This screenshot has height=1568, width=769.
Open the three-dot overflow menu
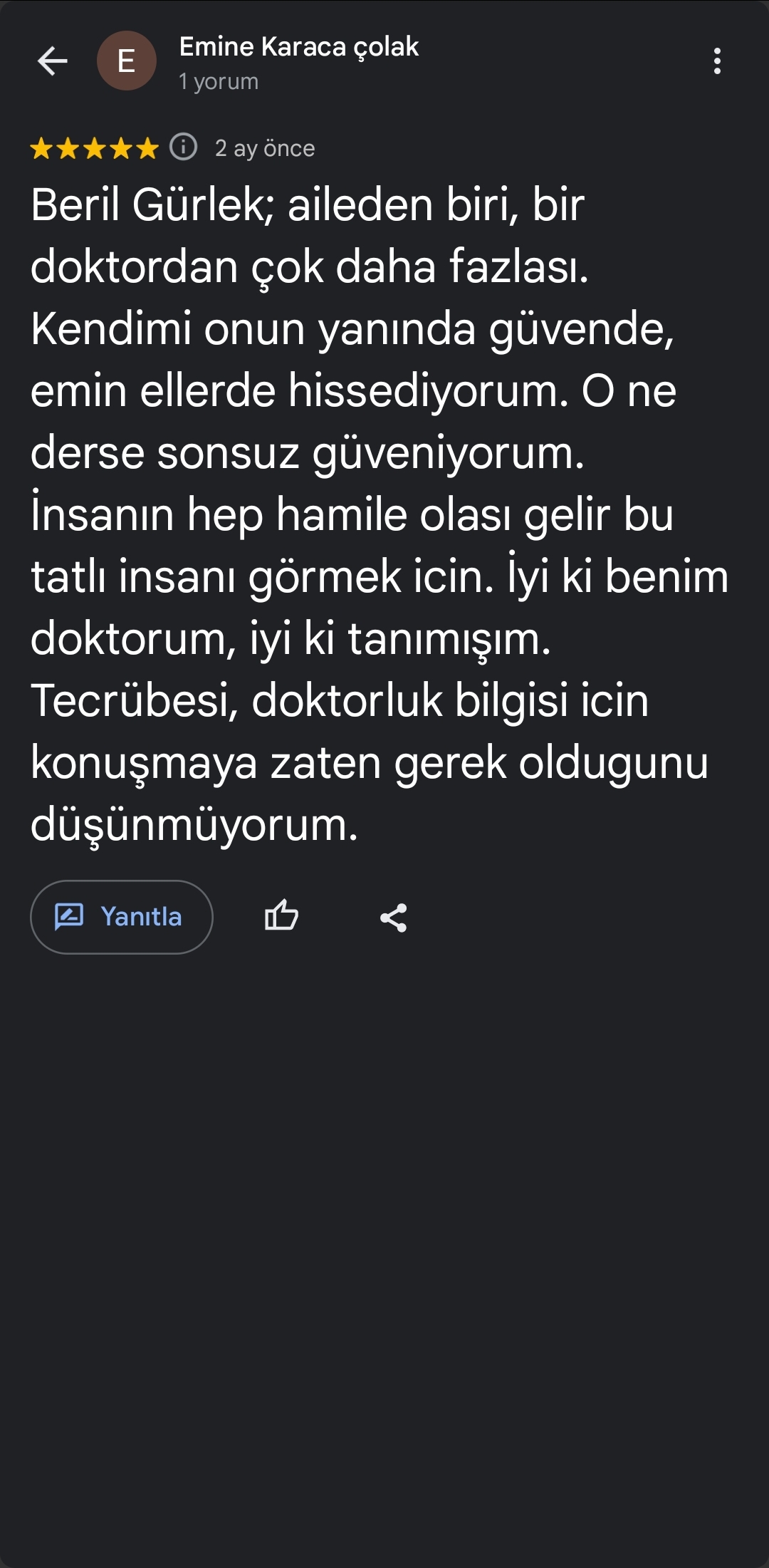[x=717, y=61]
